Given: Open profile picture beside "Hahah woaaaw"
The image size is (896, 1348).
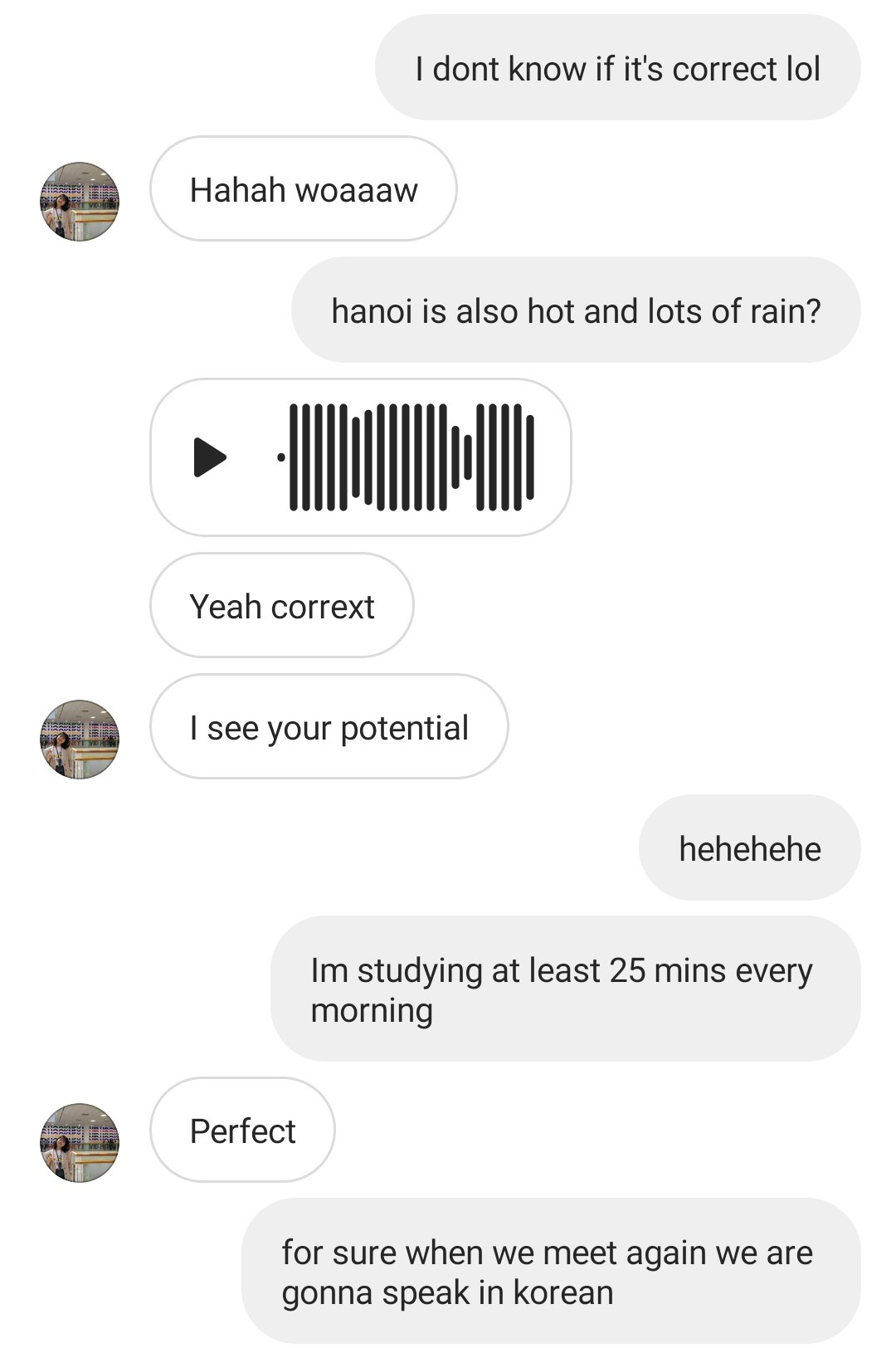Looking at the screenshot, I should pos(80,202).
